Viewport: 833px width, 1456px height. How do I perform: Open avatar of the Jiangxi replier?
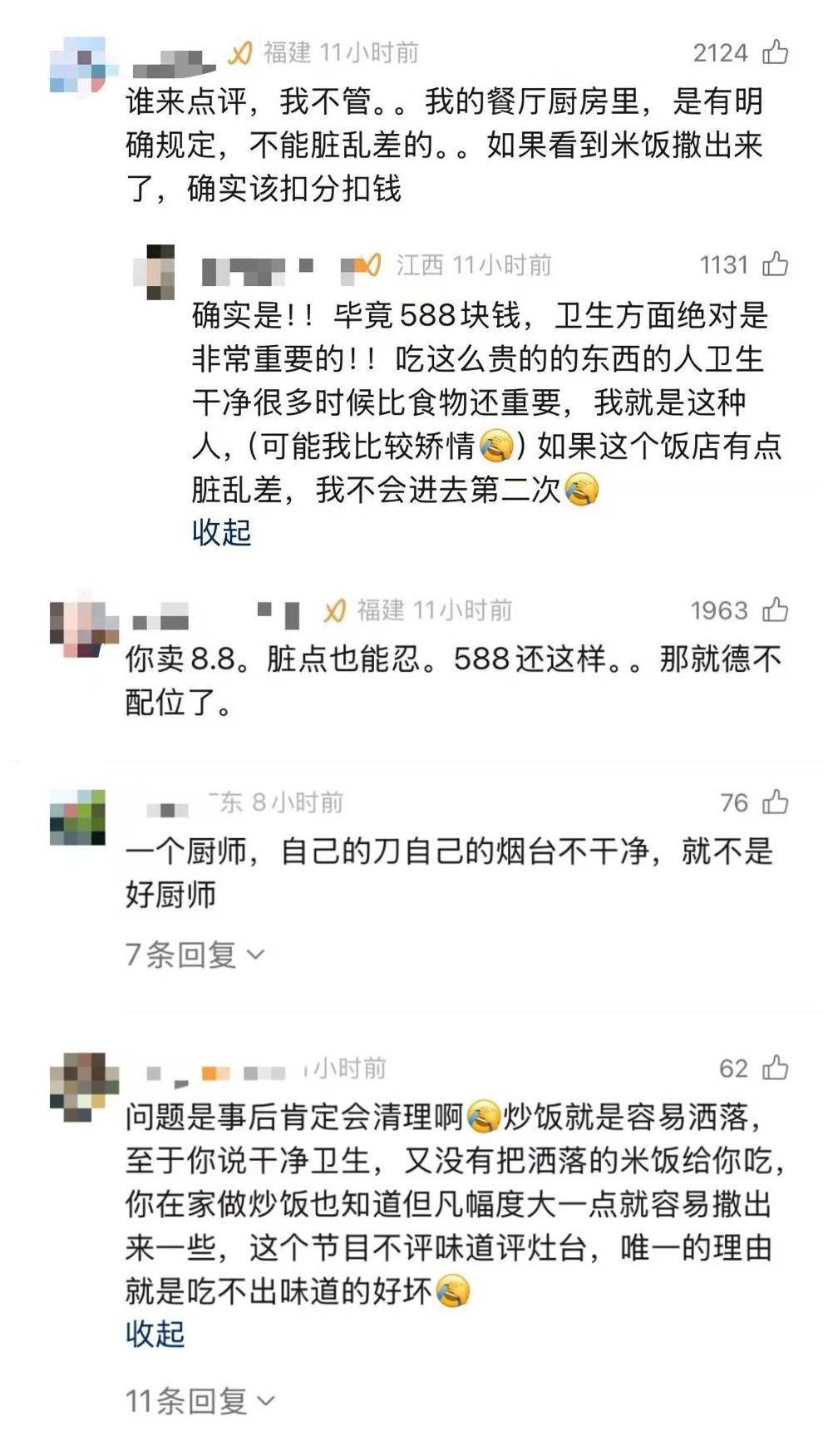pos(156,272)
